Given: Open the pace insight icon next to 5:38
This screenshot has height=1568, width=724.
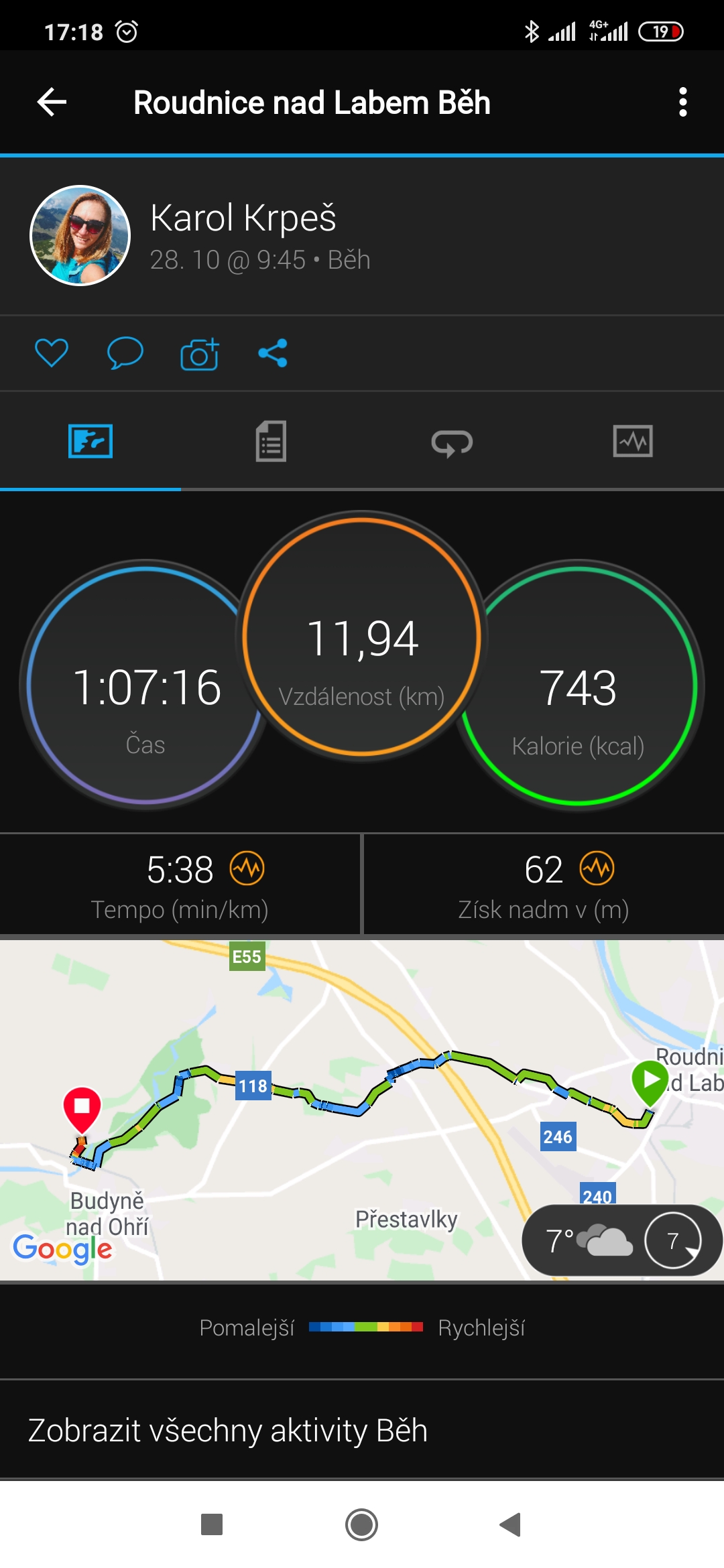Looking at the screenshot, I should (247, 869).
